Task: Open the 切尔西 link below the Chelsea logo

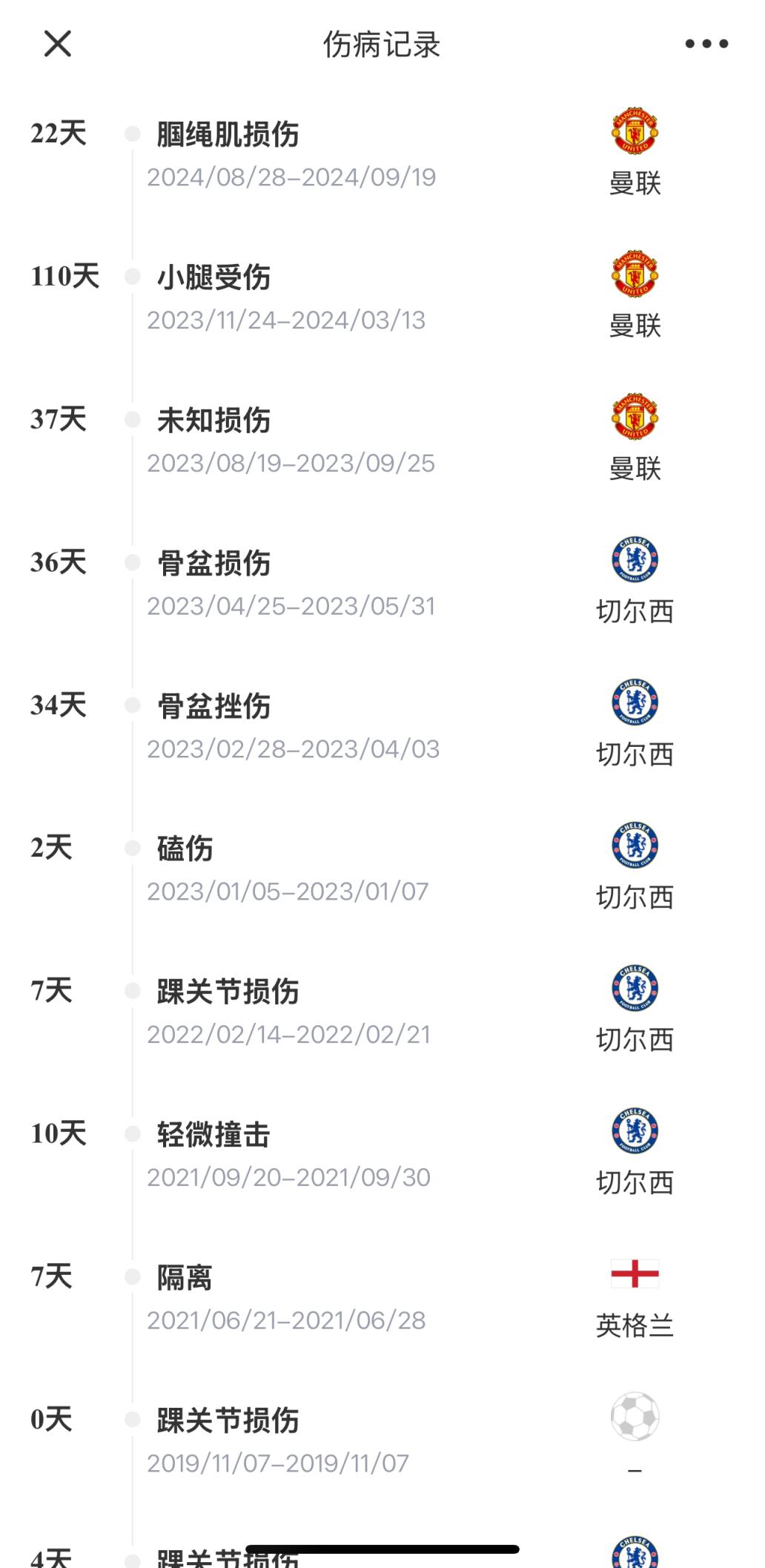Action: (635, 611)
